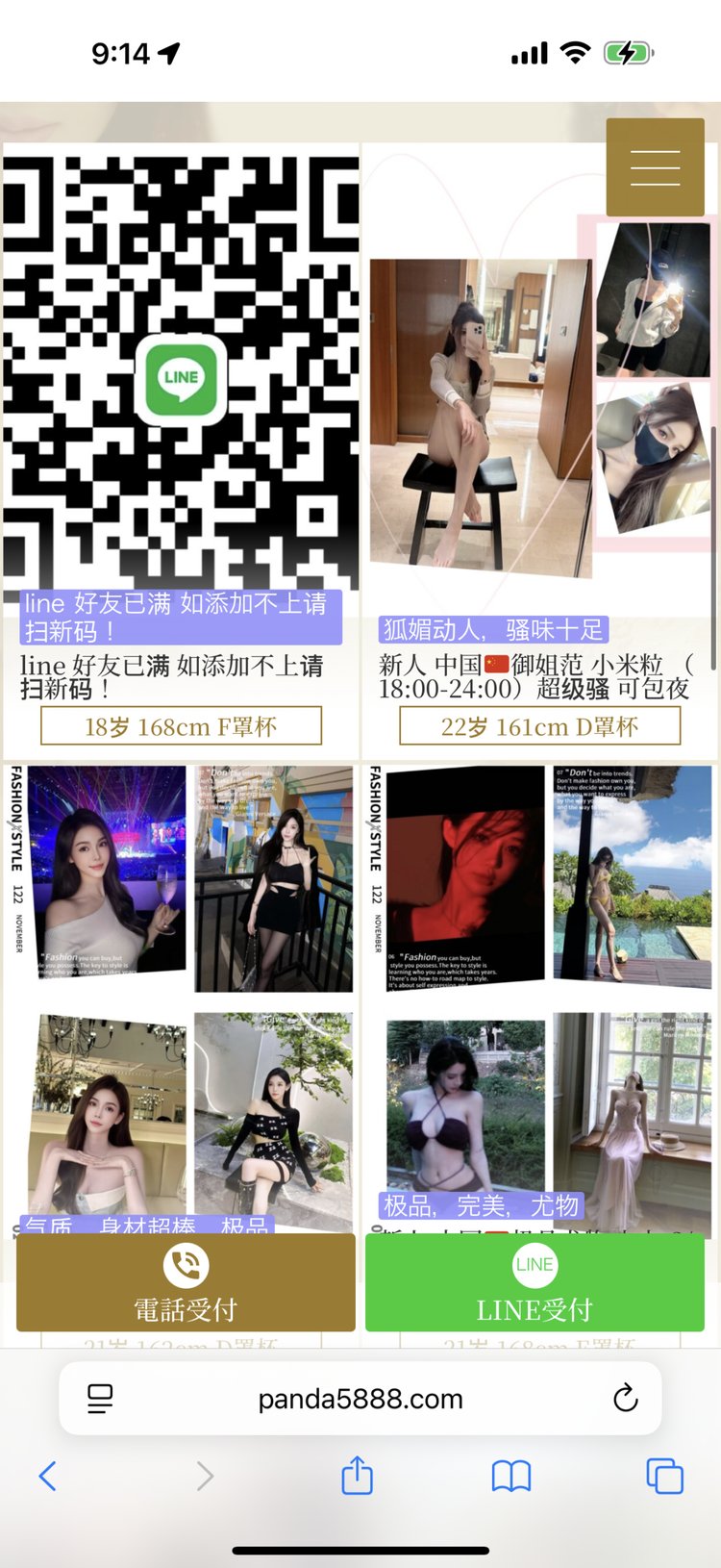
Task: Go back to the previous page
Action: (x=47, y=1476)
